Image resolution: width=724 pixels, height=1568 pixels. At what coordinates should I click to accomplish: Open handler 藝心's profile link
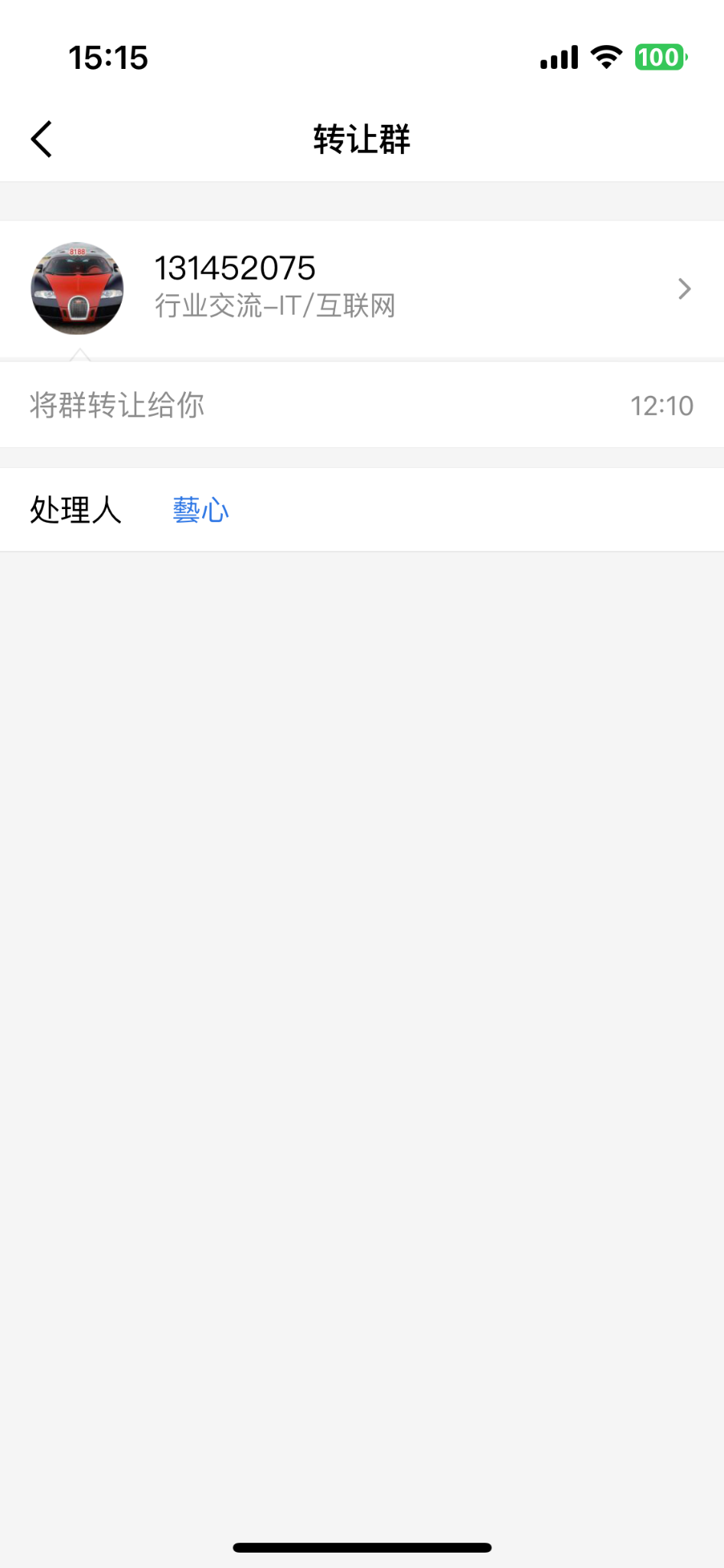[x=201, y=510]
